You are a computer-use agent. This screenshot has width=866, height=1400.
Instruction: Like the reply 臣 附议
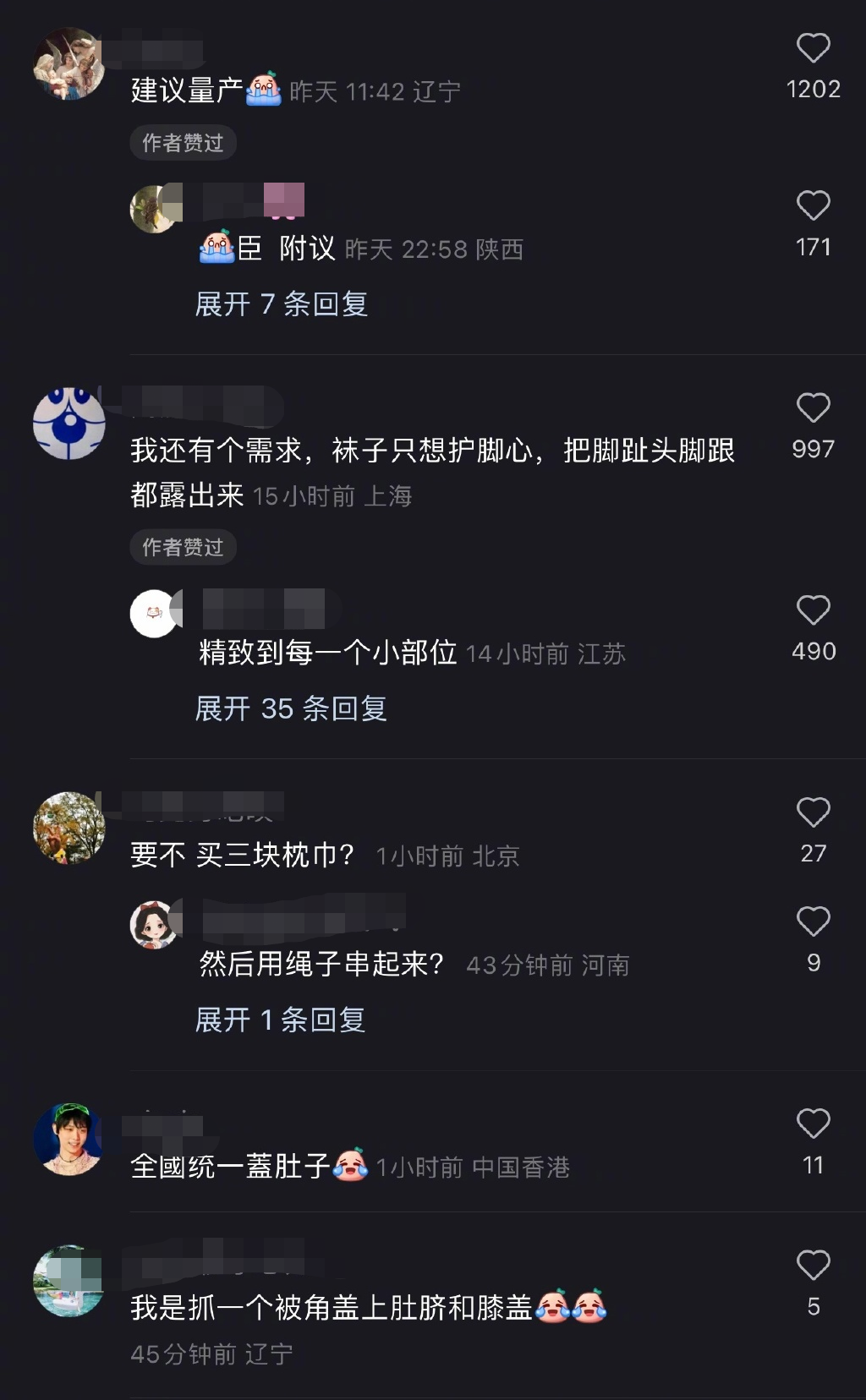(813, 206)
